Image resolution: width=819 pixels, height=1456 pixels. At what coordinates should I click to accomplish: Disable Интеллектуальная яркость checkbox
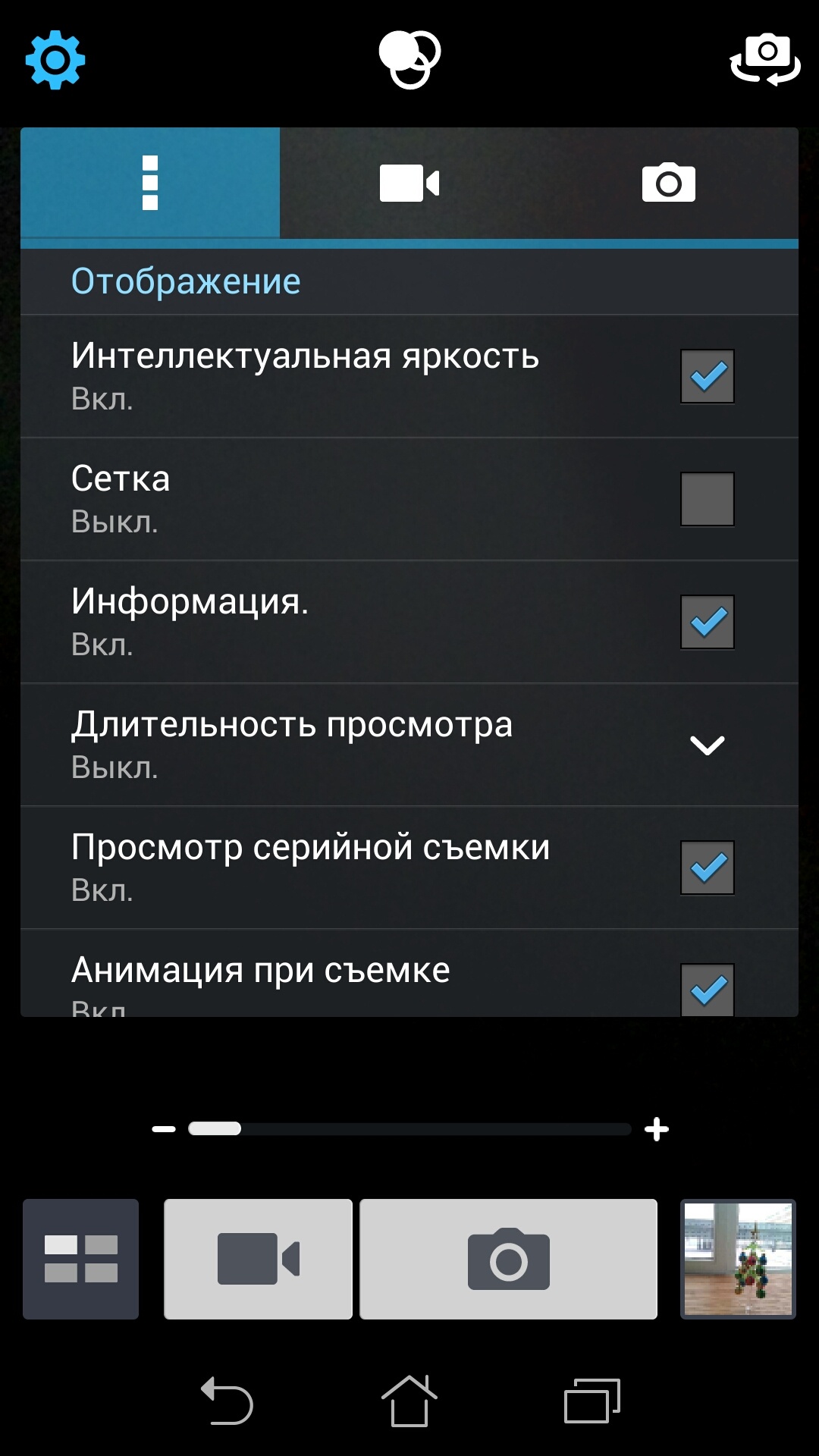[707, 376]
